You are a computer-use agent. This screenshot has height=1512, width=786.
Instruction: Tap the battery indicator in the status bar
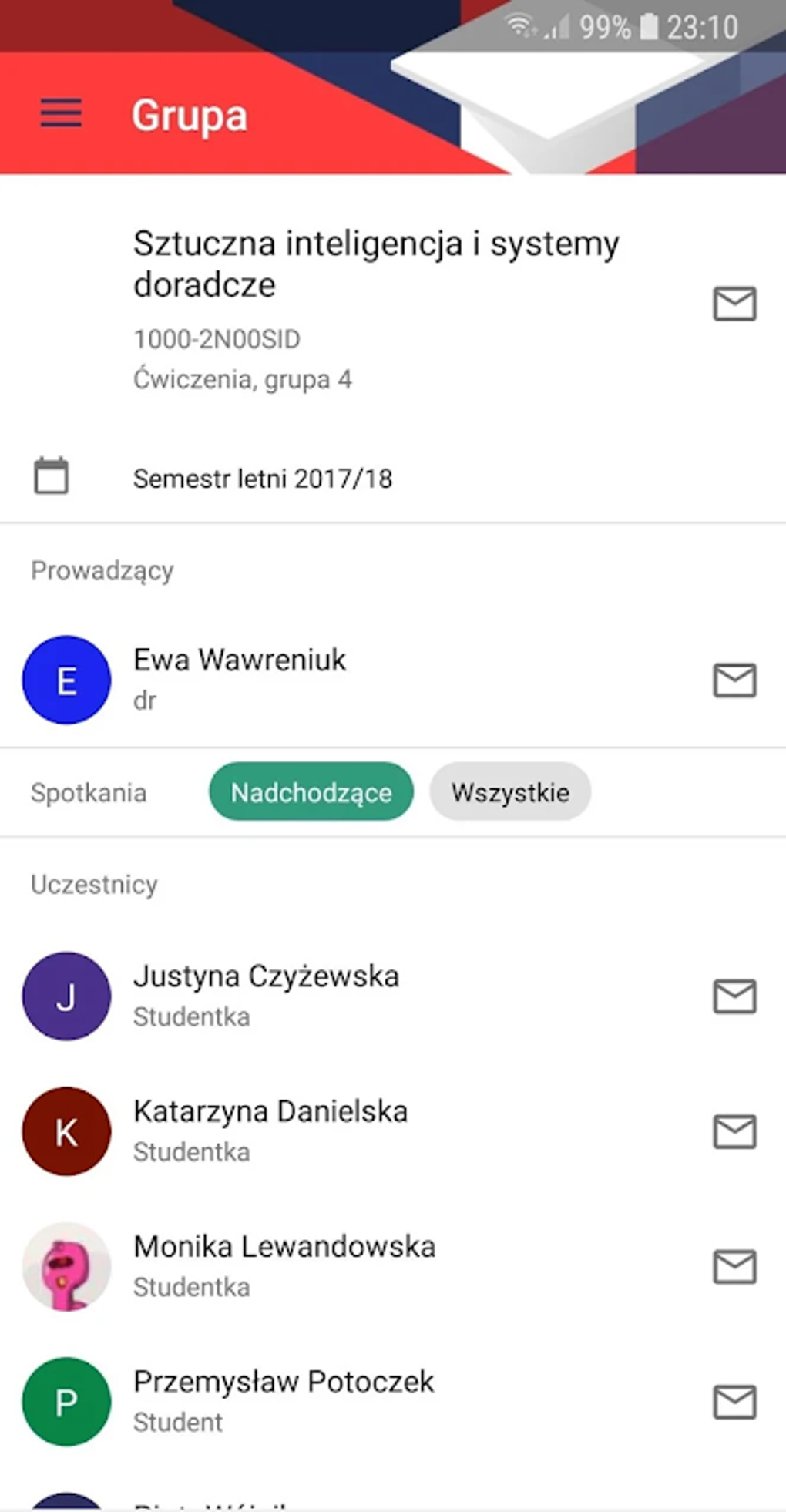(x=650, y=25)
